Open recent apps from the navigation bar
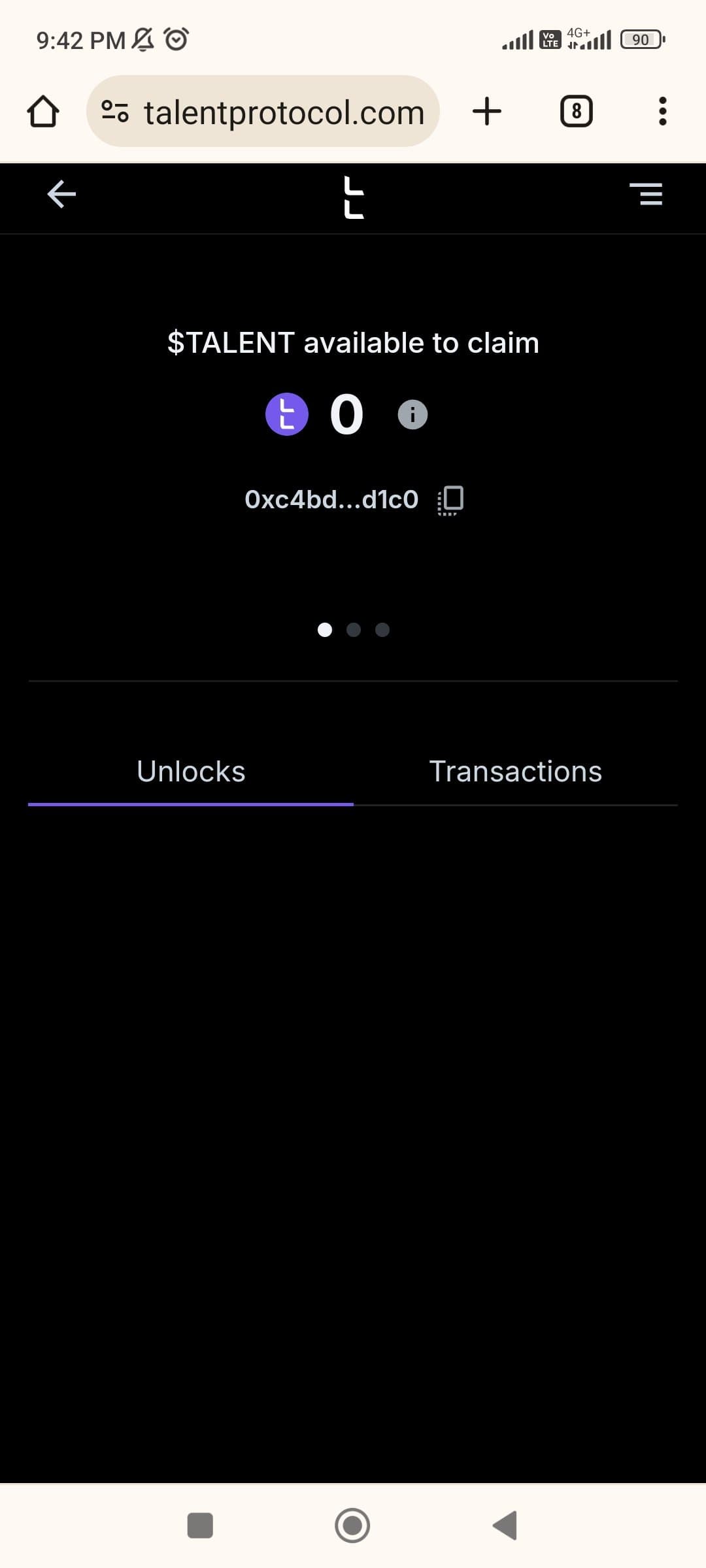706x1568 pixels. click(200, 1526)
